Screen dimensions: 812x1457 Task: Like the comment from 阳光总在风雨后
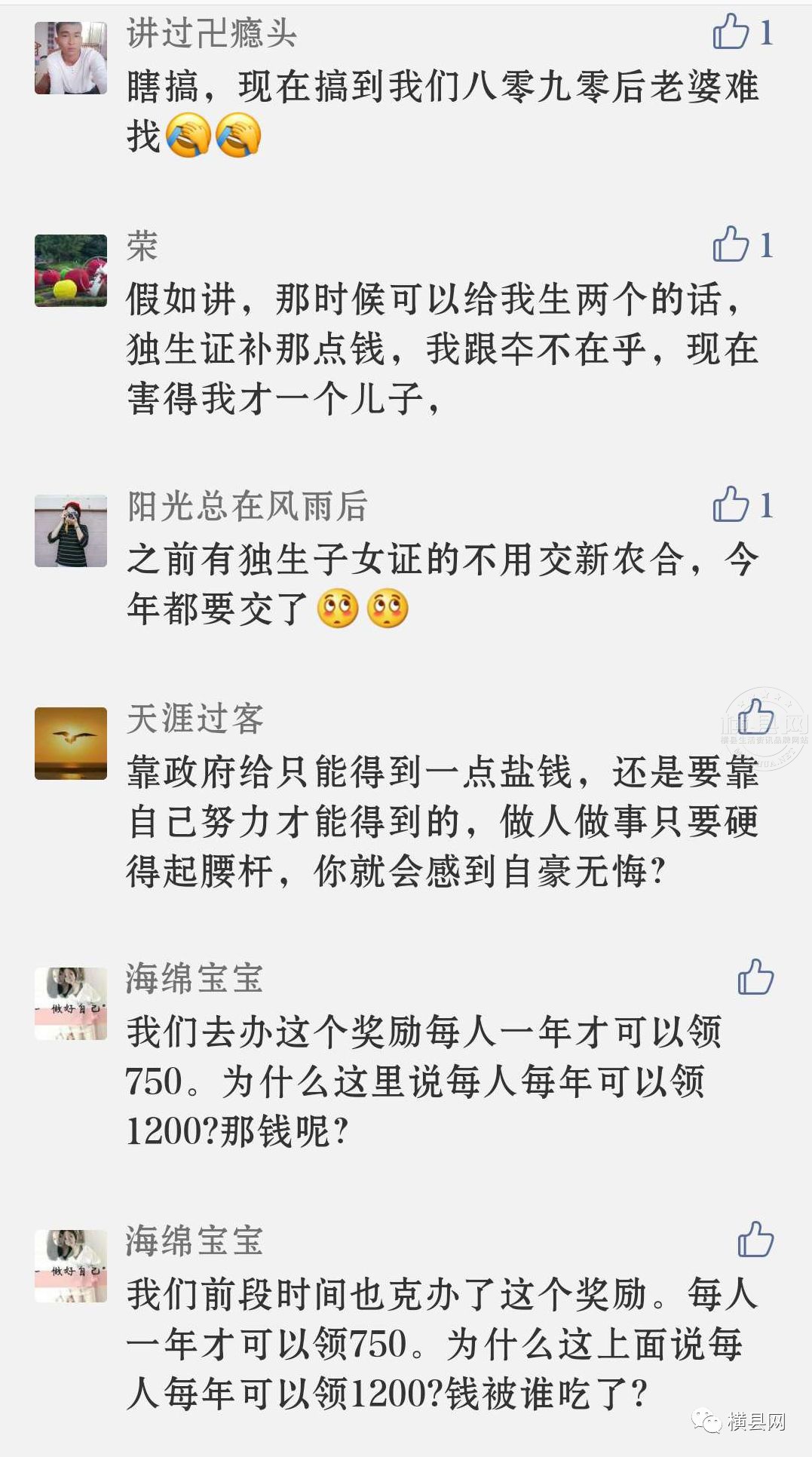(x=731, y=505)
